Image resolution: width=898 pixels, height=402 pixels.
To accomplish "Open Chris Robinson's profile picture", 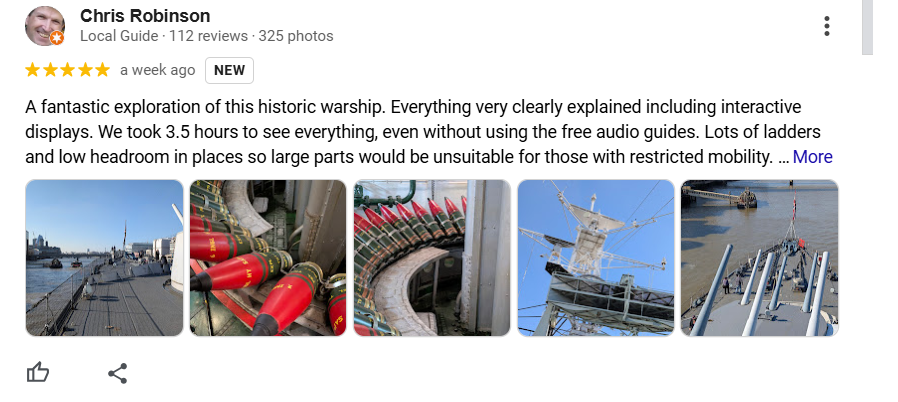I will 45,26.
